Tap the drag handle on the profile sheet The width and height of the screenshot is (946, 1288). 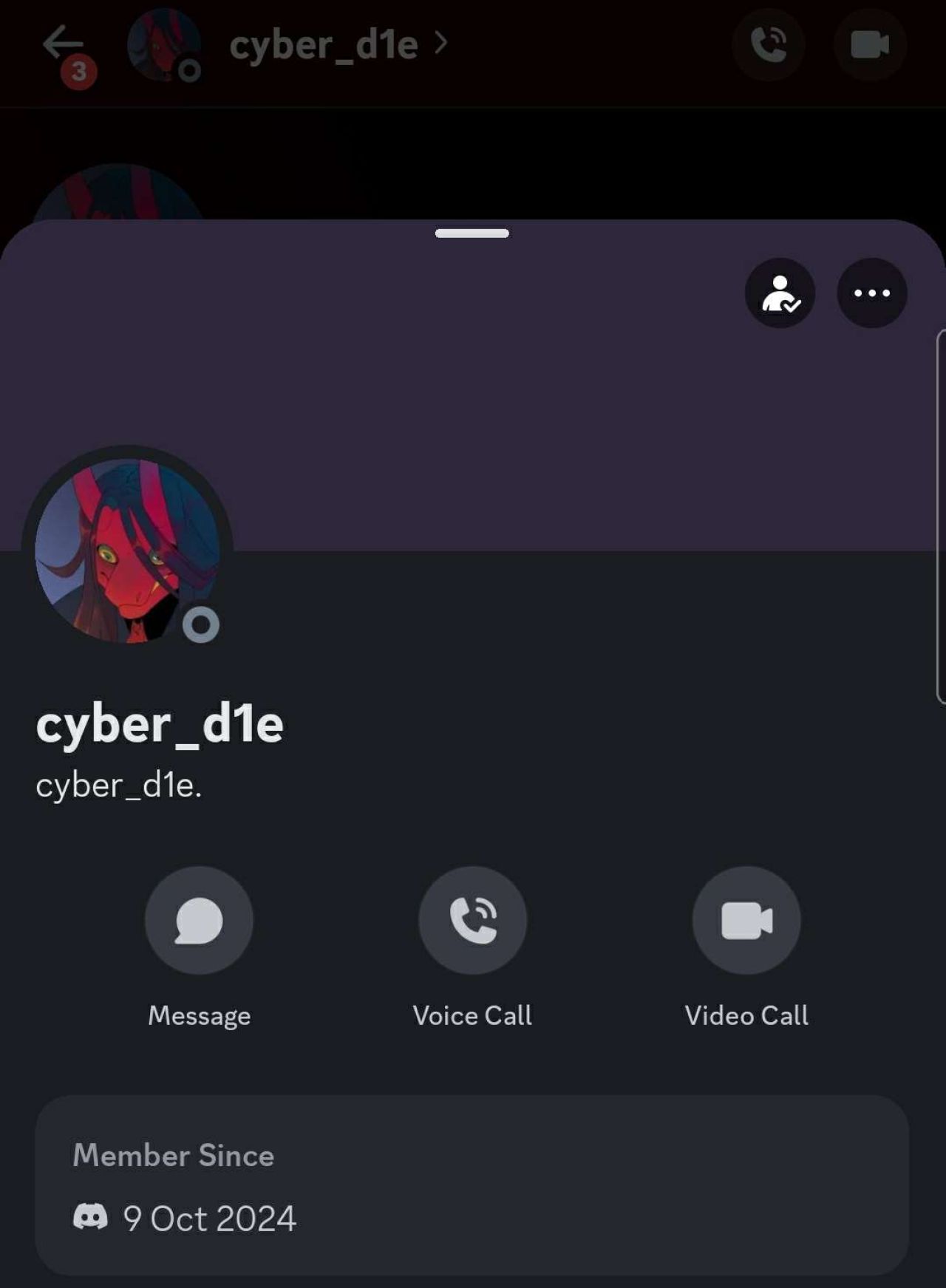(472, 234)
